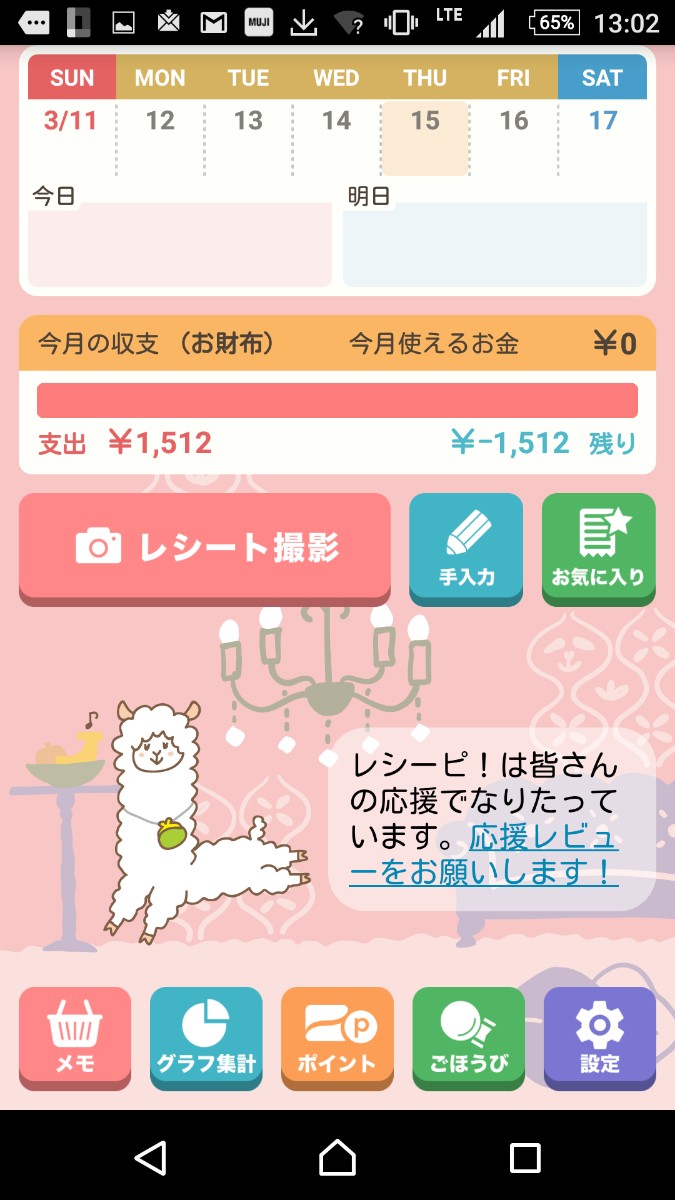Open 手入力 manual entry
Viewport: 675px width, 1200px height.
click(x=466, y=547)
